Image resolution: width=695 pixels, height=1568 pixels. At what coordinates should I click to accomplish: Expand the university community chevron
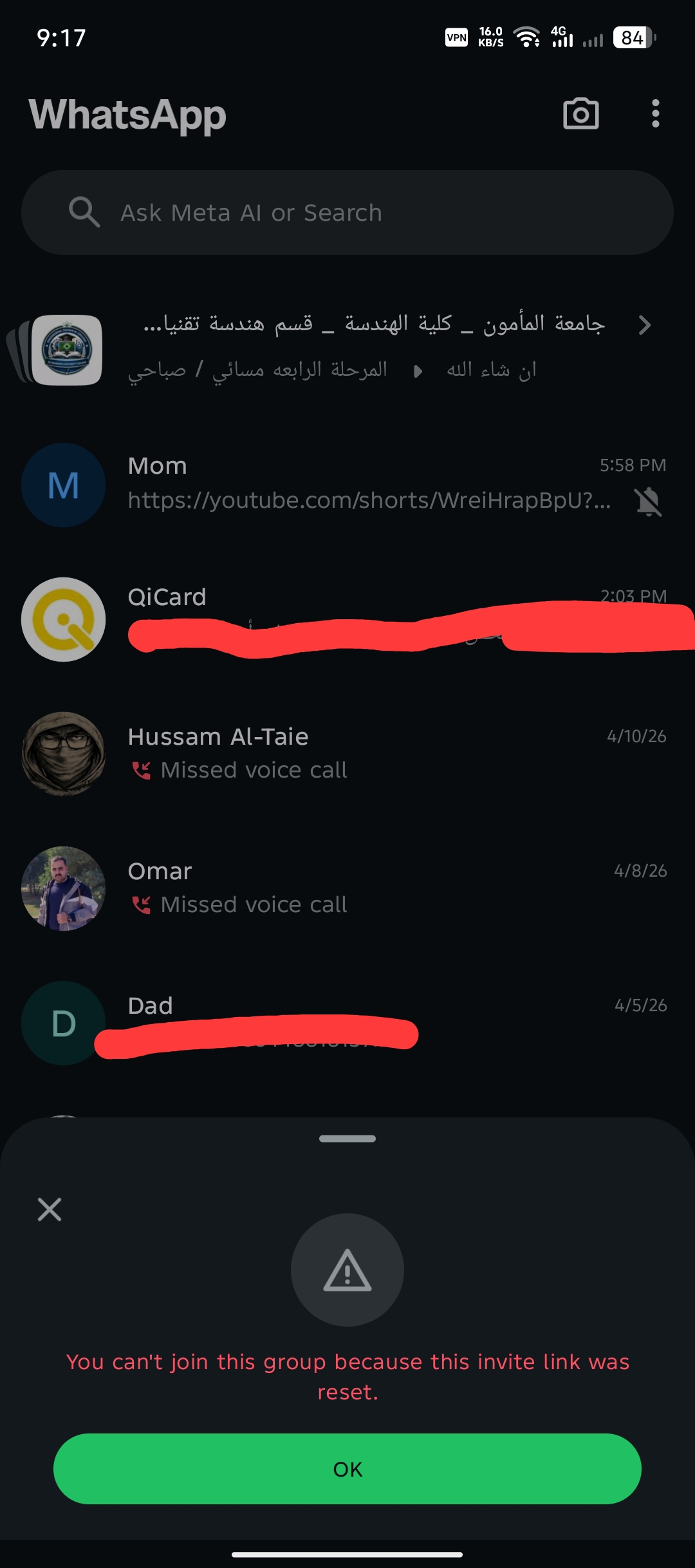click(x=645, y=326)
